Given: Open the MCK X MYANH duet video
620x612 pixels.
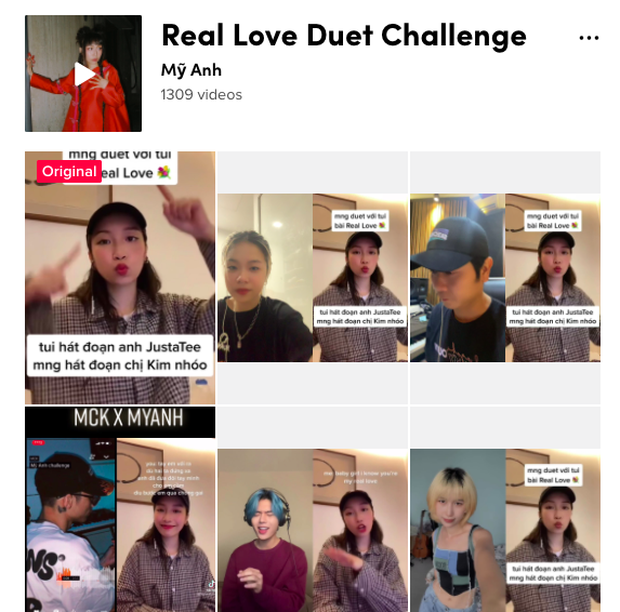Looking at the screenshot, I should pos(120,510).
